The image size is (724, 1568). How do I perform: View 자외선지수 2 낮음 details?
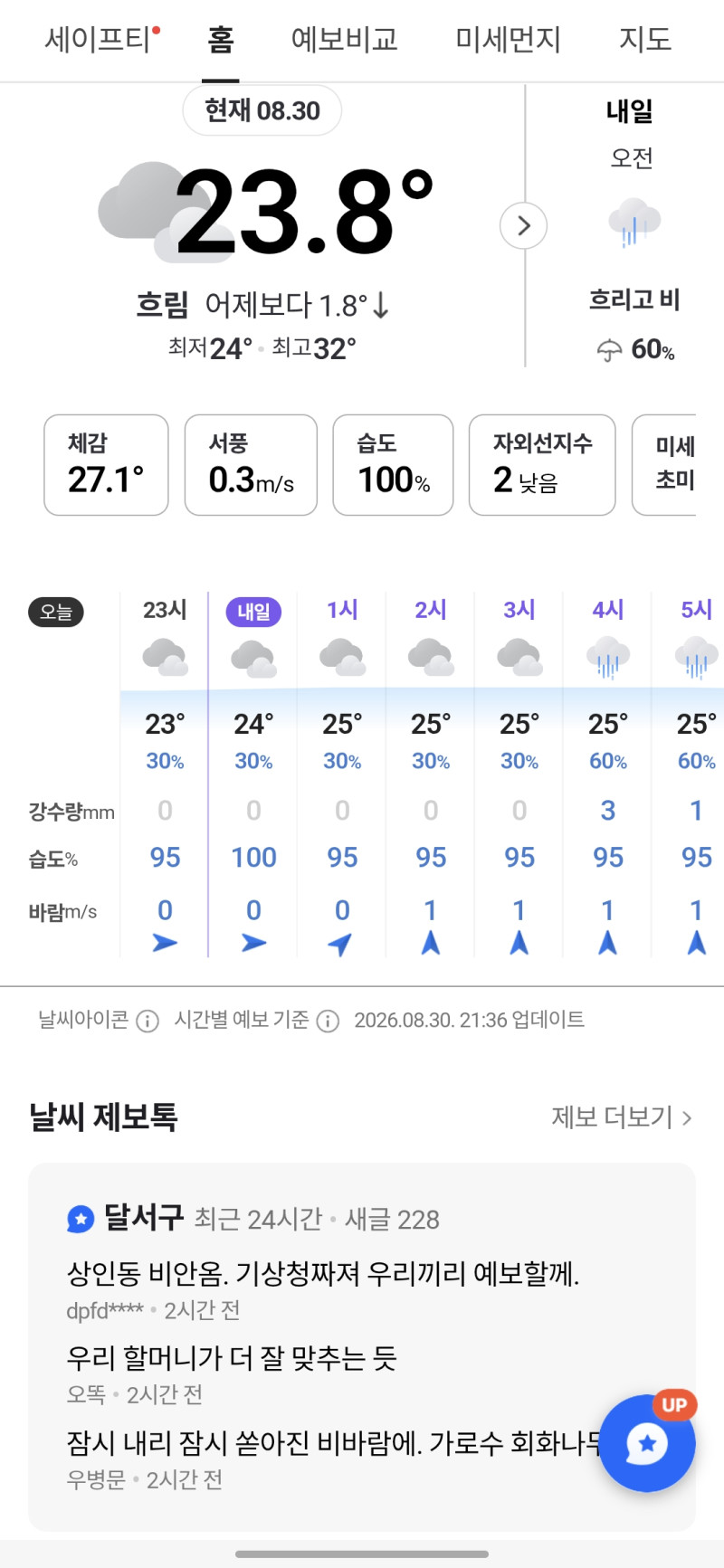point(542,465)
